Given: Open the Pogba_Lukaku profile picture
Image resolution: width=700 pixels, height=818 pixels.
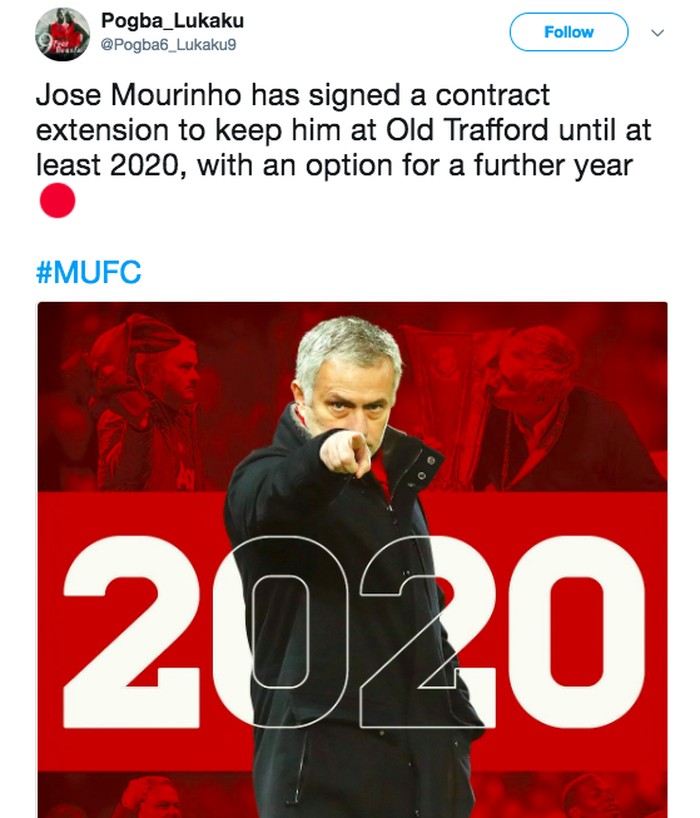Looking at the screenshot, I should point(64,34).
